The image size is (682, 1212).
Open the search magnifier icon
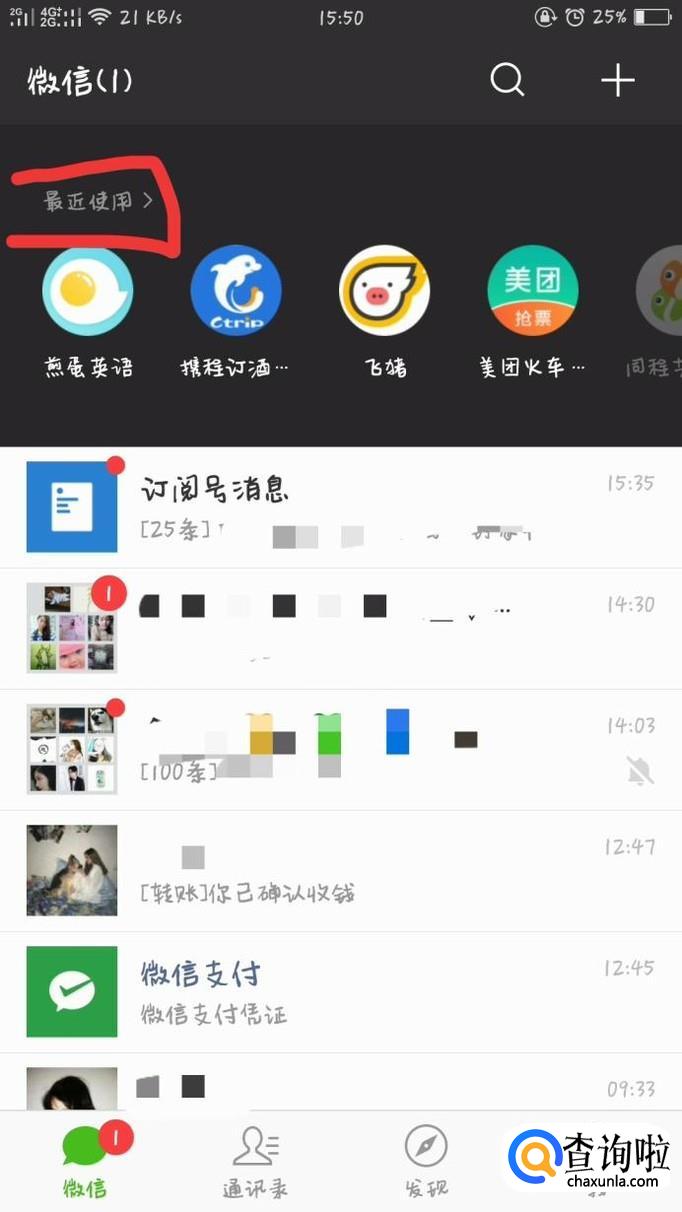tap(507, 80)
